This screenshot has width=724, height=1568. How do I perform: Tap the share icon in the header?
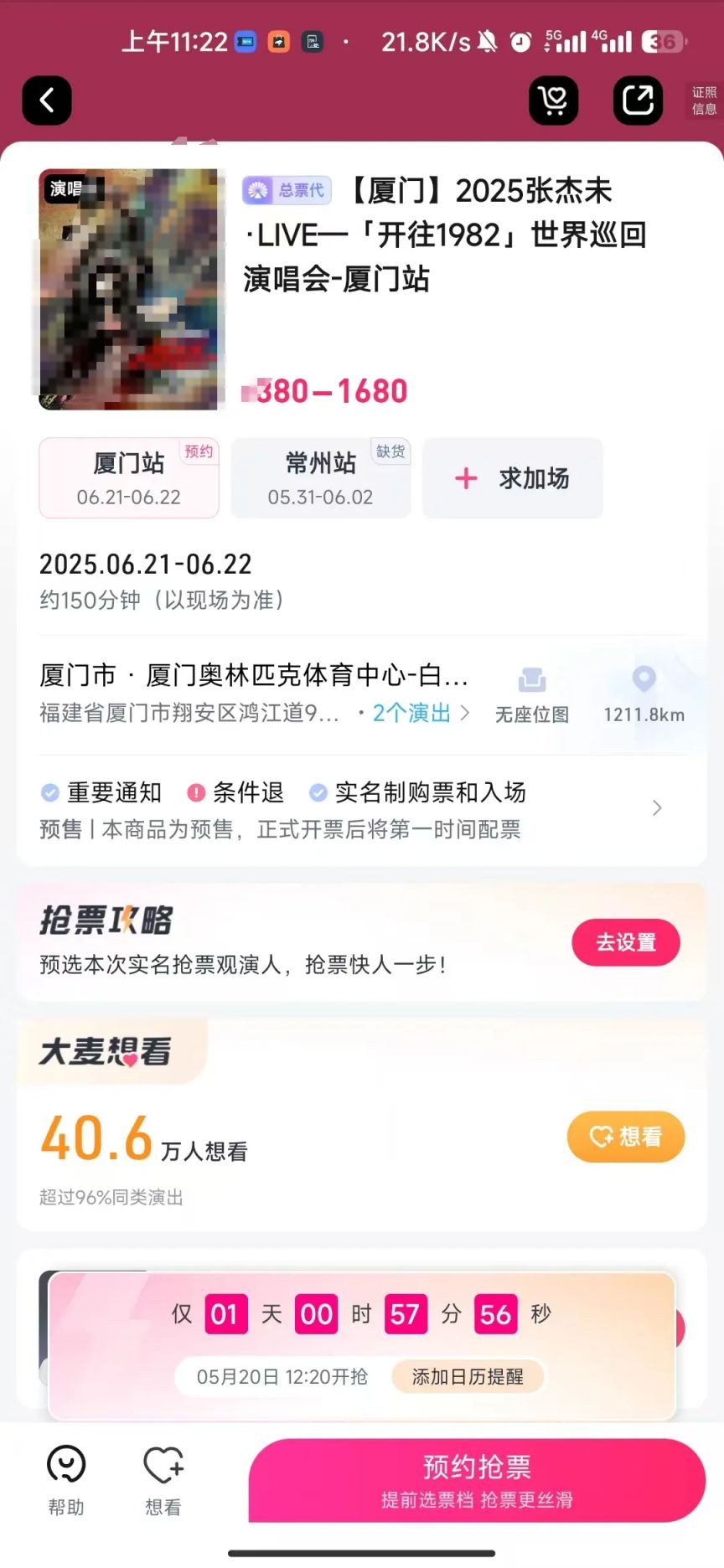[638, 101]
